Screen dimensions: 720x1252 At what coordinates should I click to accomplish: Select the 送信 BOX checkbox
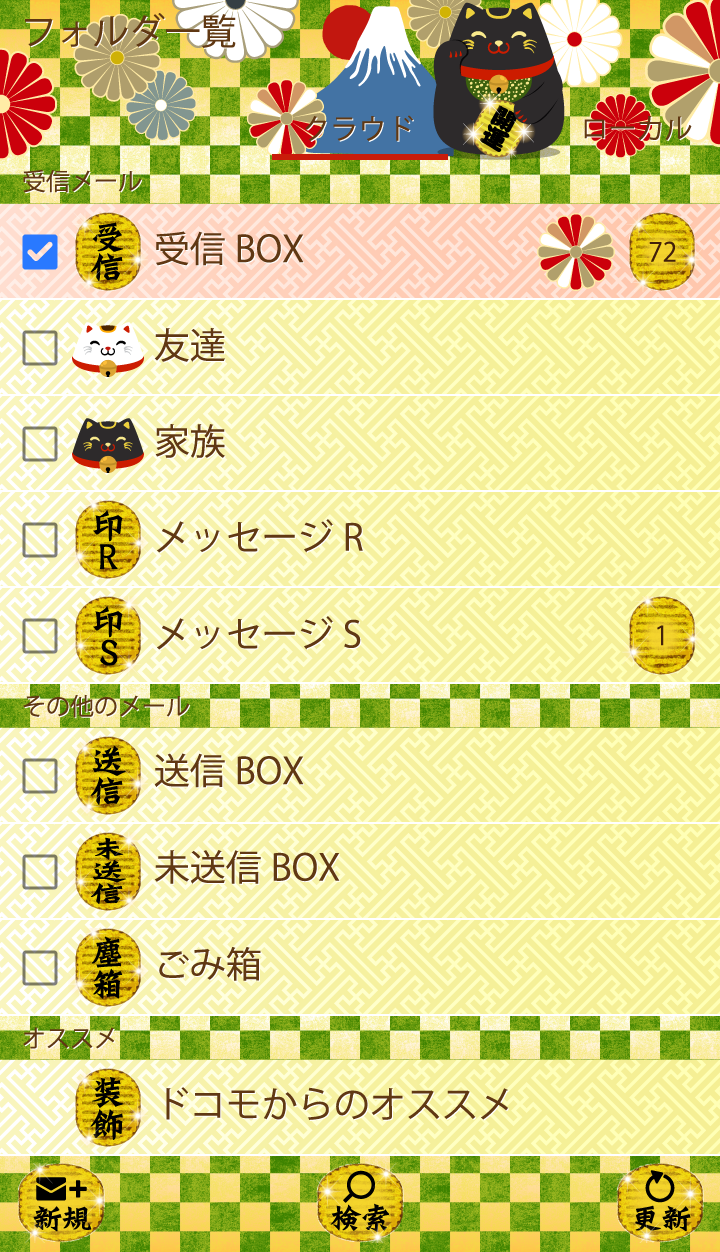tap(40, 775)
